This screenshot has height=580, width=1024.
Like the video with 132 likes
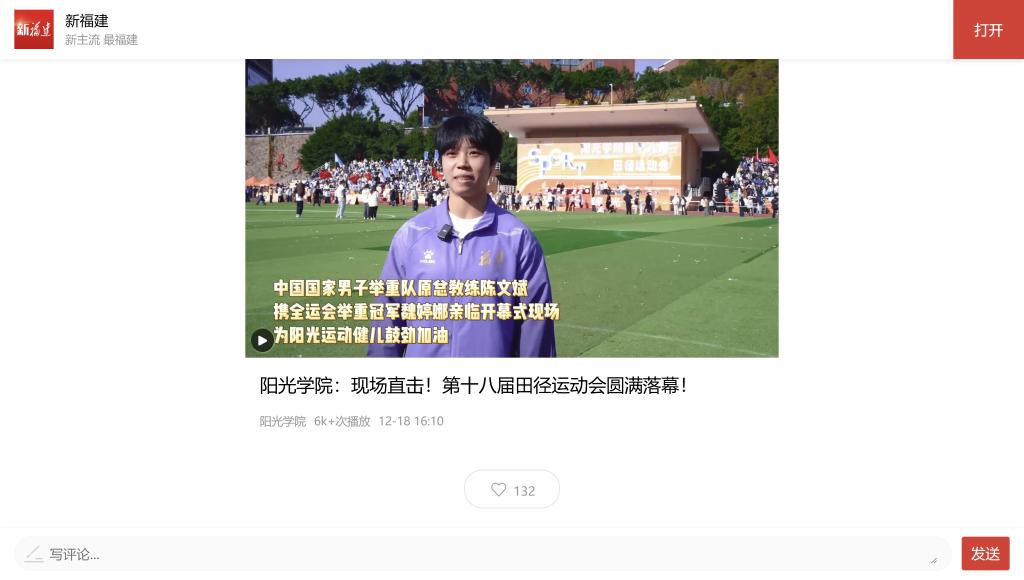pos(511,490)
